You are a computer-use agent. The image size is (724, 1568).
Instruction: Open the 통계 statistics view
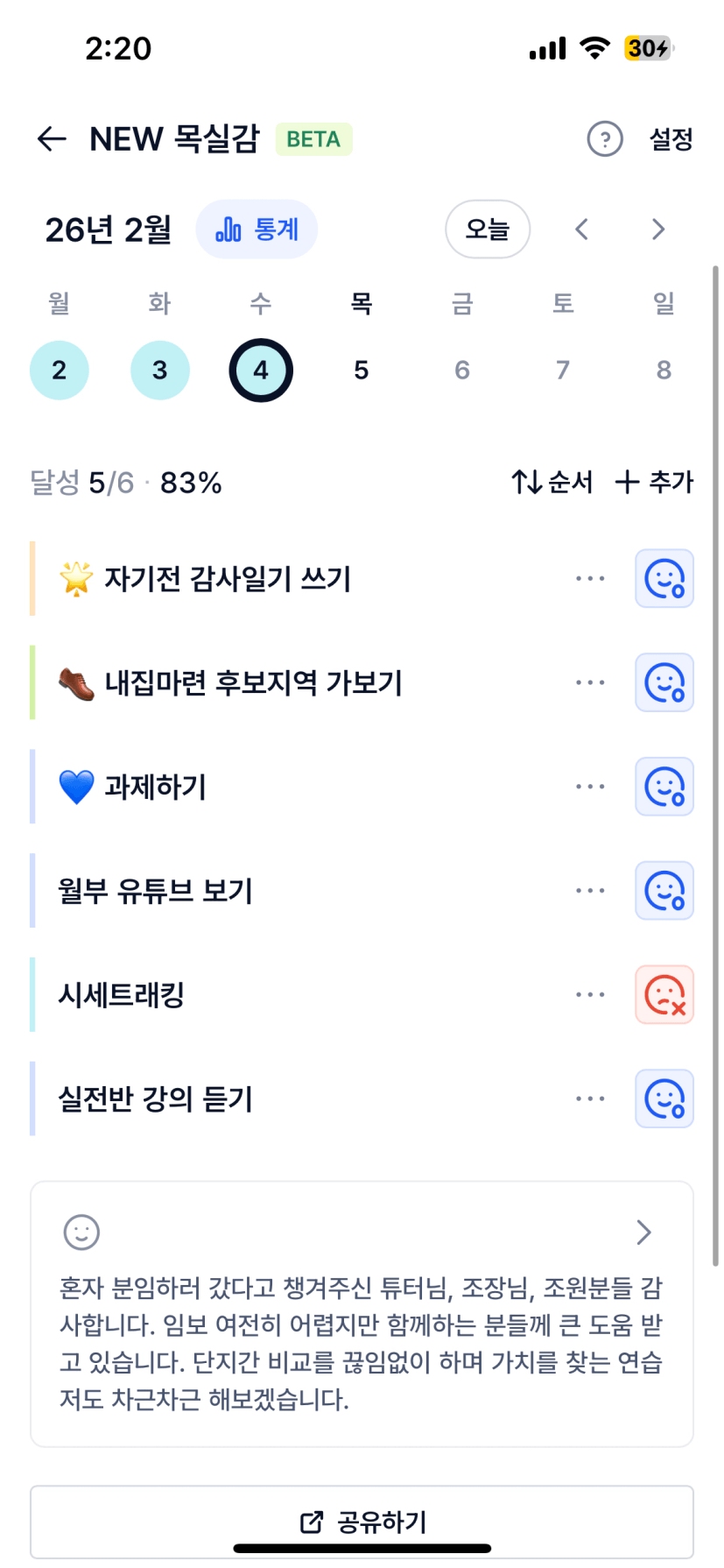[257, 230]
